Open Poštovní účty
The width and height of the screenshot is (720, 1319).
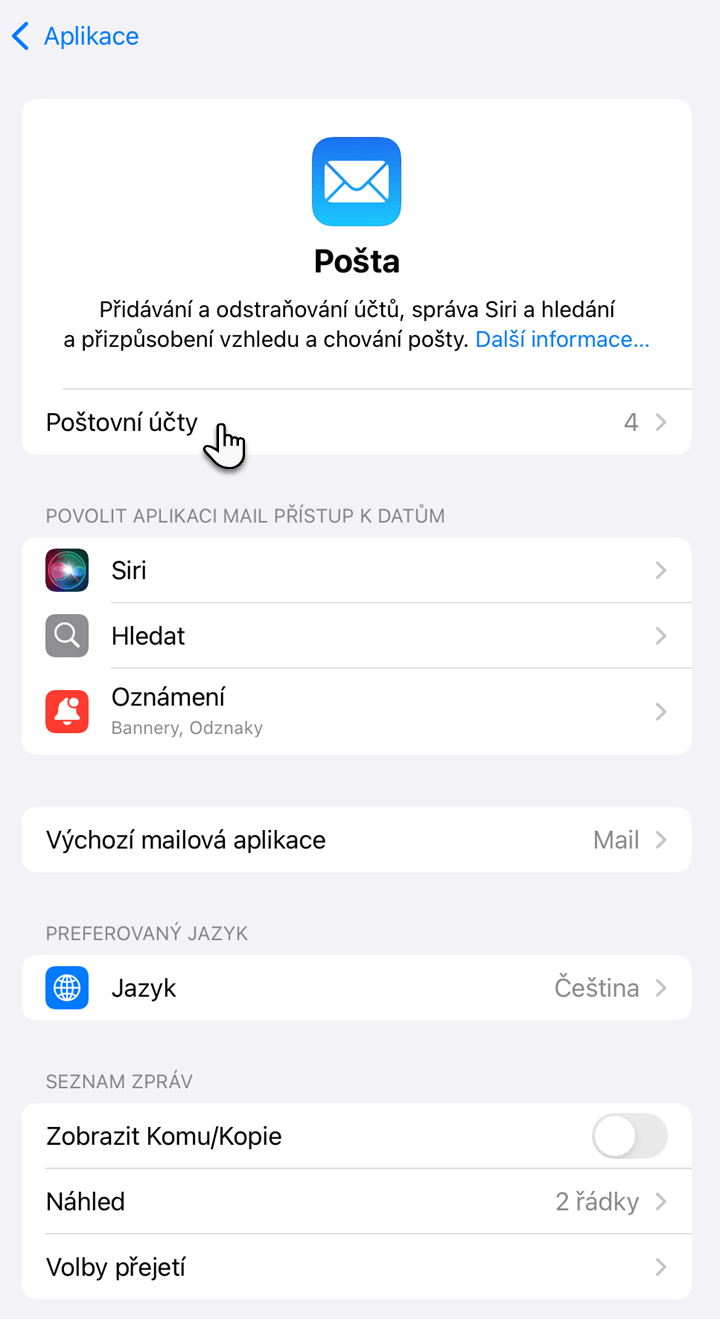pos(356,422)
